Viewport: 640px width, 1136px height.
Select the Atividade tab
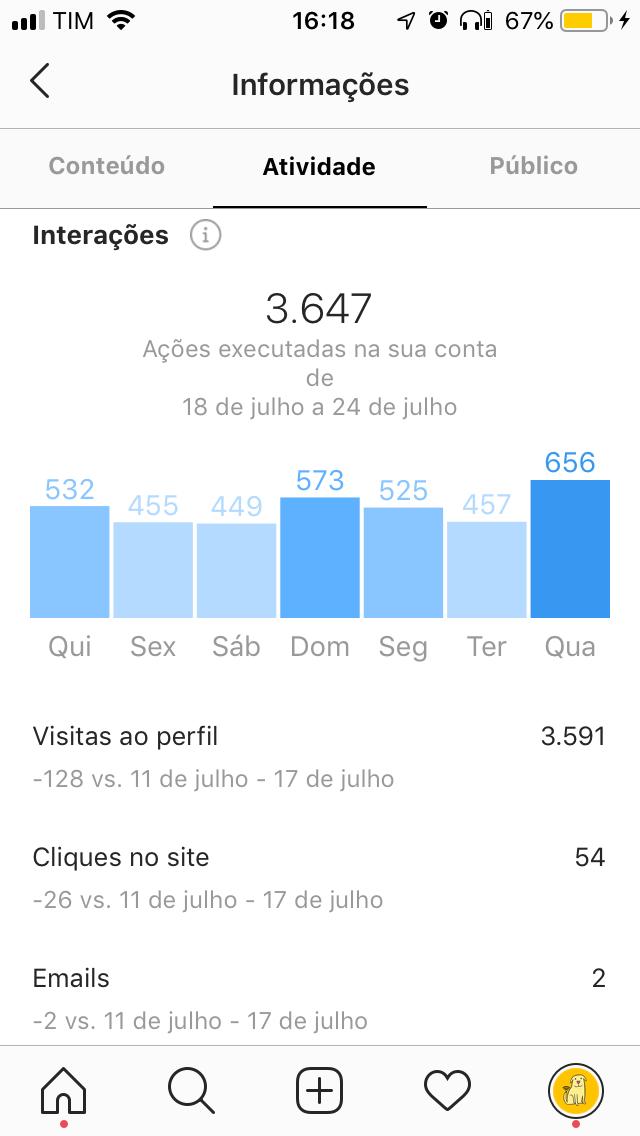[319, 167]
